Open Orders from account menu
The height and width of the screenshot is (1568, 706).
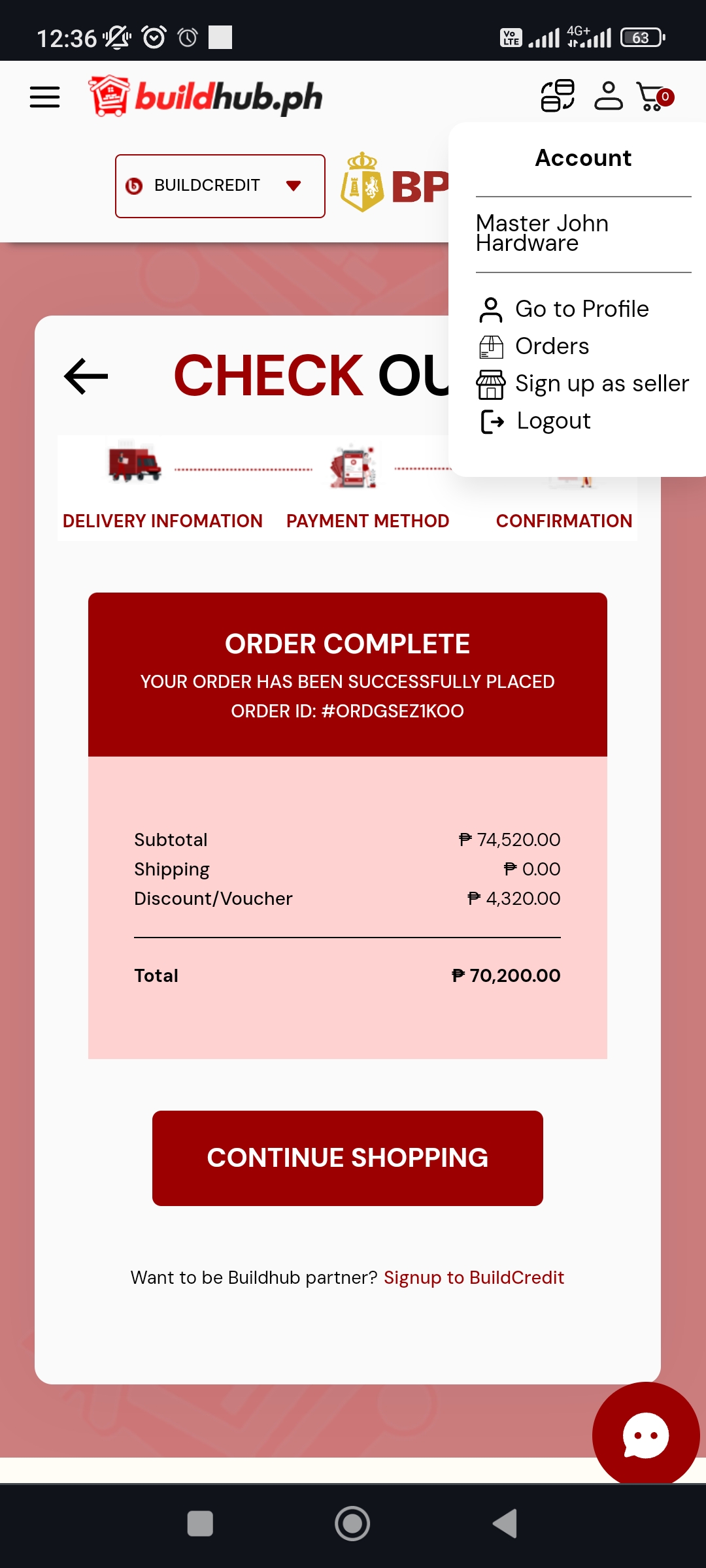[552, 346]
